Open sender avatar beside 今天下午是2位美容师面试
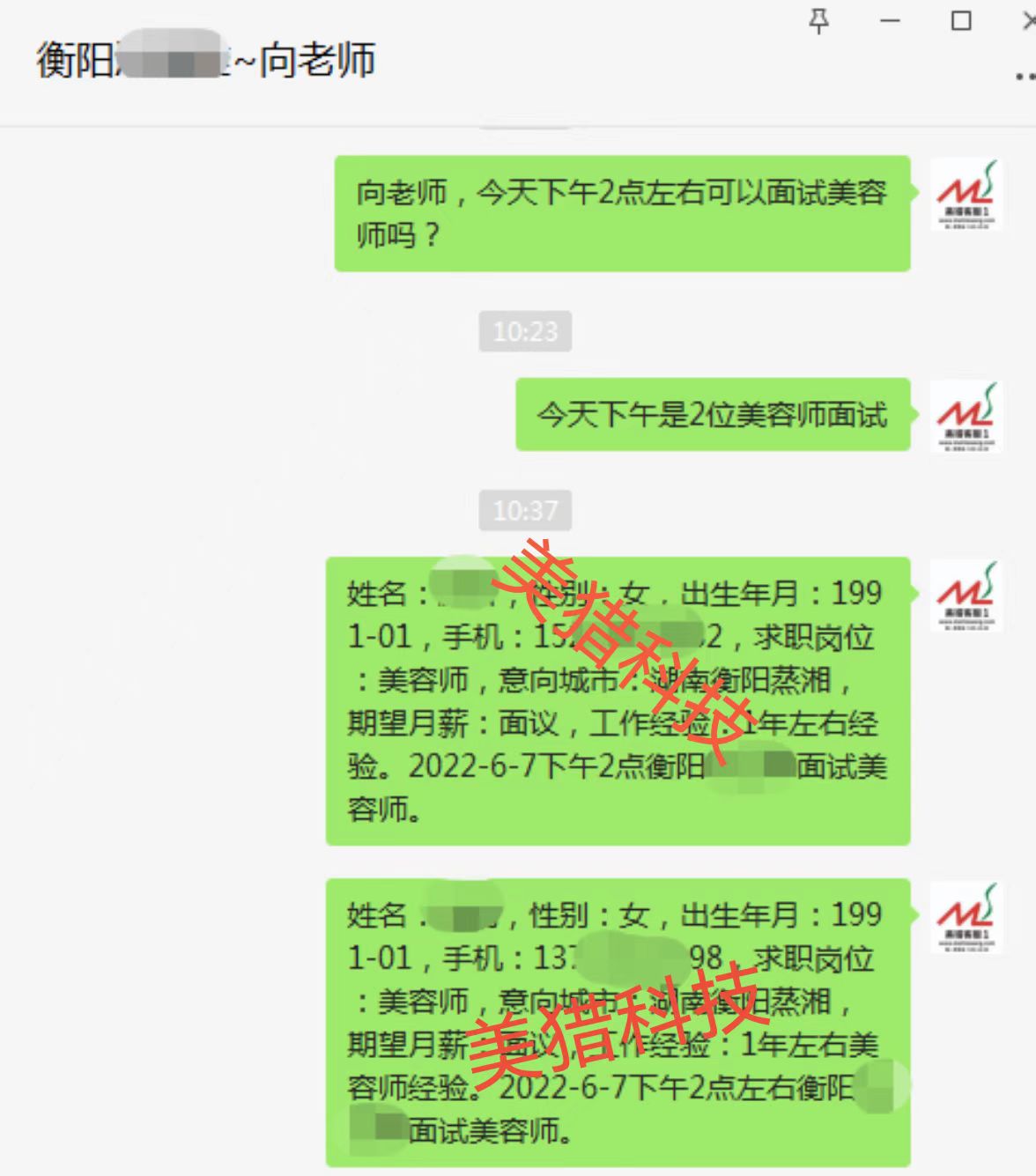The width and height of the screenshot is (1036, 1176). 966,417
